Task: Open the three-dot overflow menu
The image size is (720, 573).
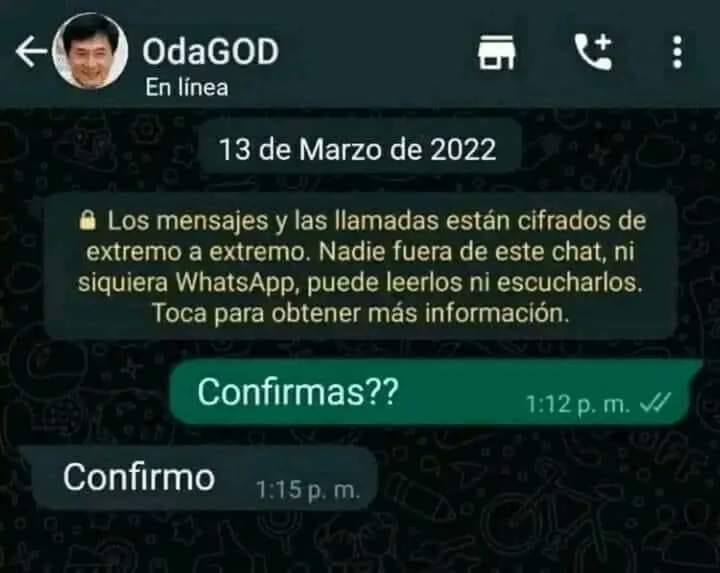Action: [677, 52]
